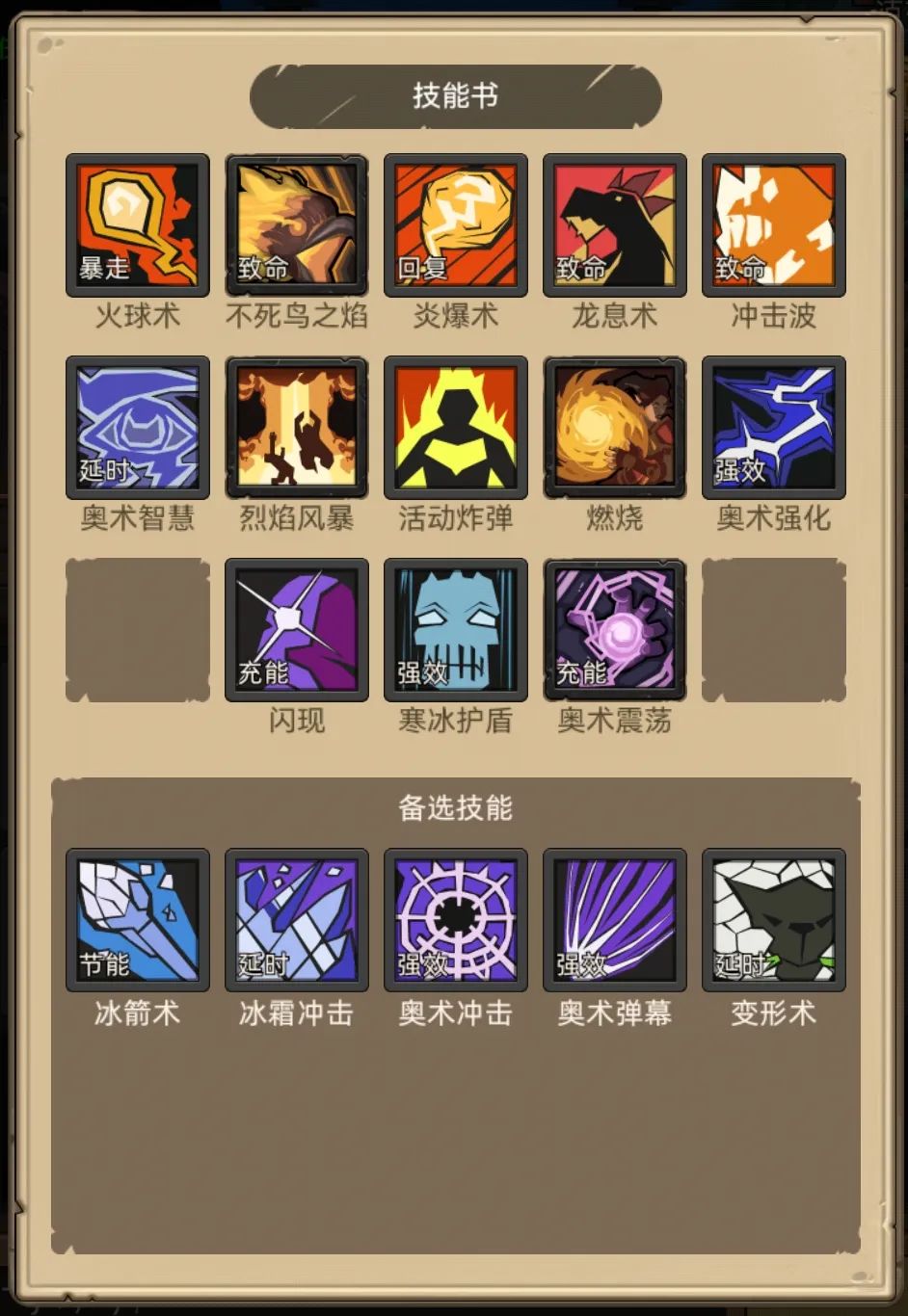Select the 闪现 skill icon
This screenshot has width=908, height=1316.
(296, 630)
